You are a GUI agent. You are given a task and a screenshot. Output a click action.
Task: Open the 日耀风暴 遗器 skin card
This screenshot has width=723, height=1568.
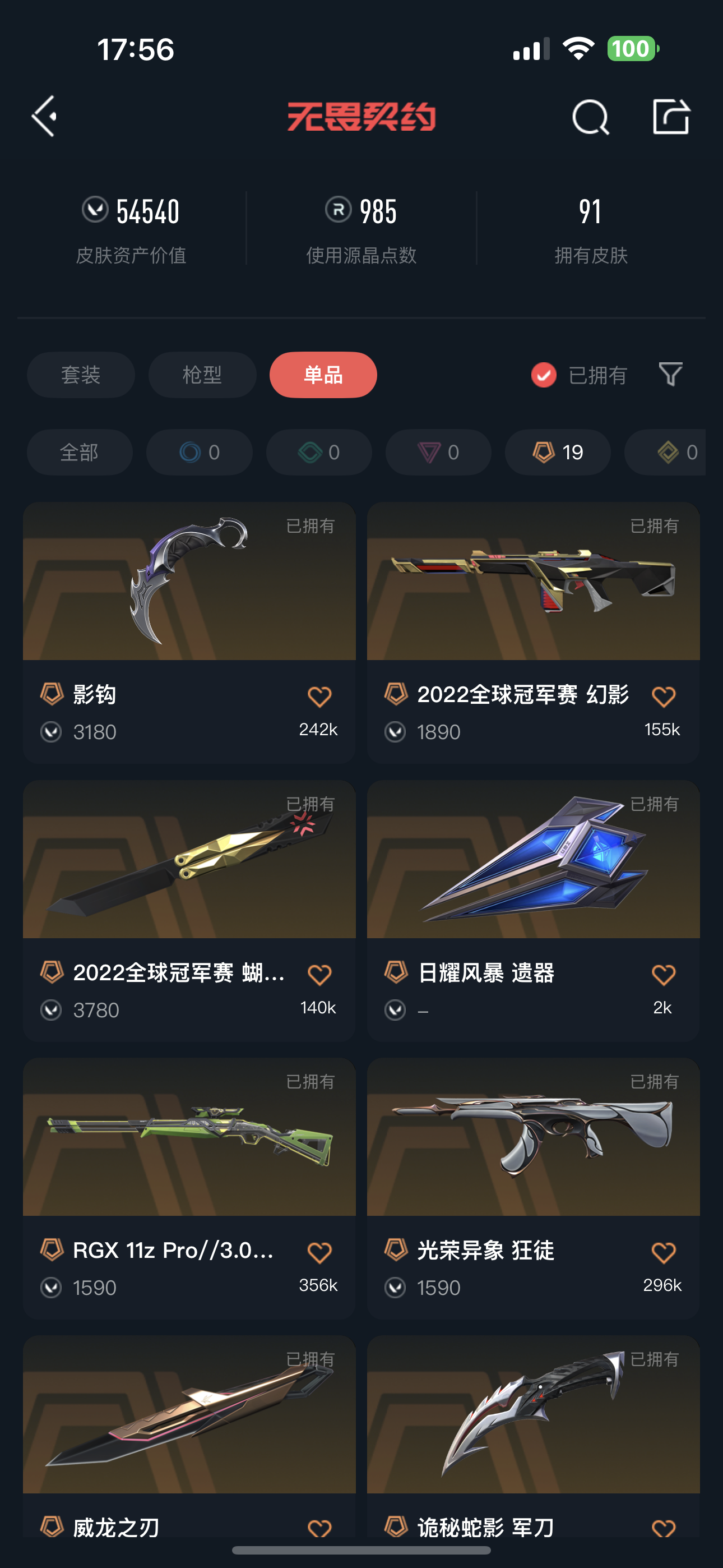coord(533,860)
